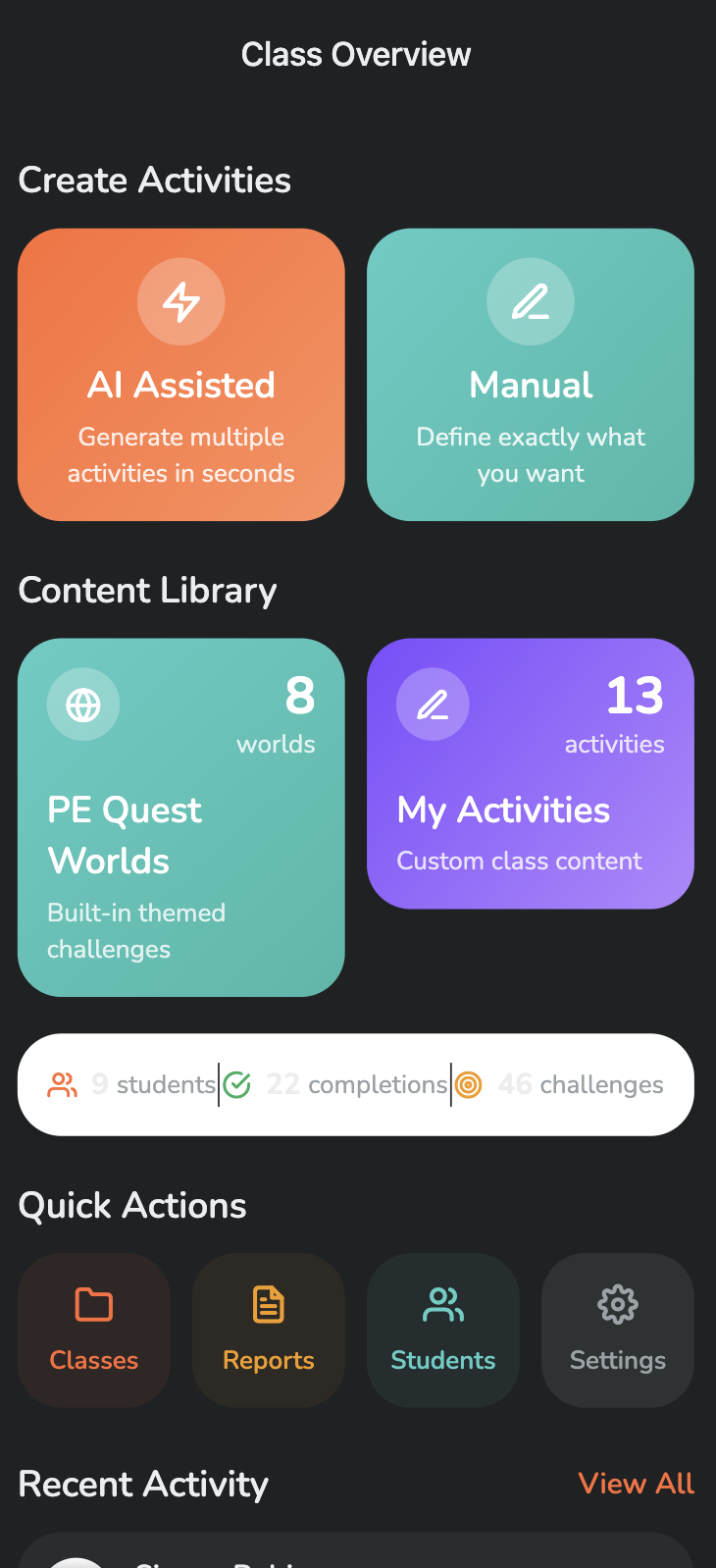Click the document icon above Reports
The width and height of the screenshot is (716, 1568).
tap(268, 1305)
